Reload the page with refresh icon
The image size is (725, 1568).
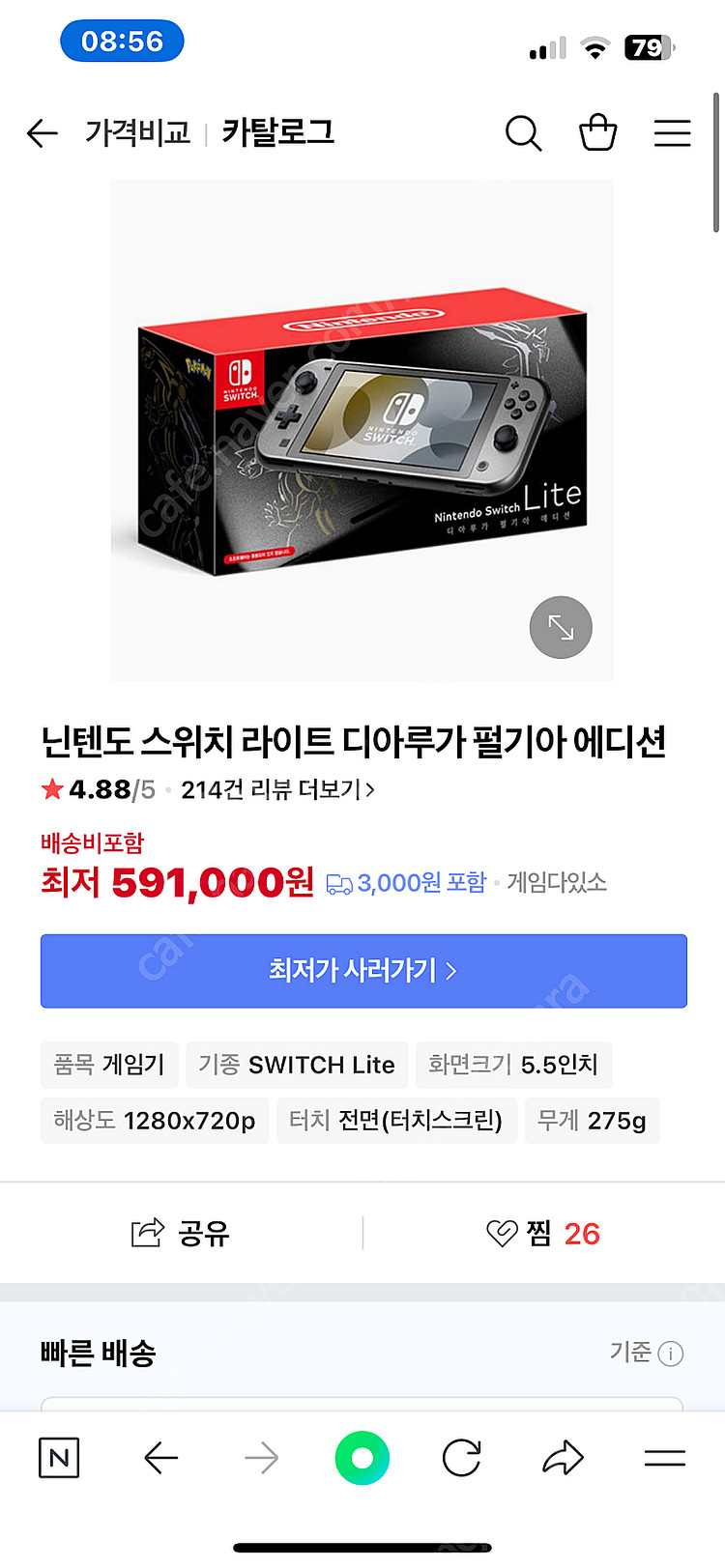click(x=462, y=1458)
